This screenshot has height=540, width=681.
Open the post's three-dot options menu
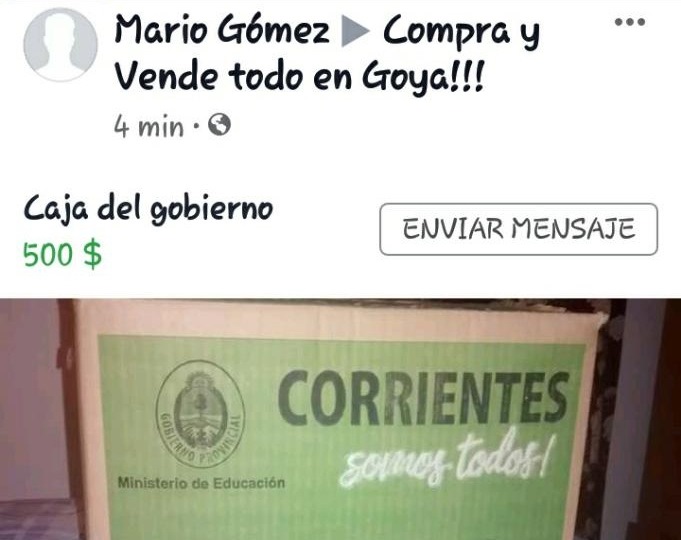pos(629,22)
